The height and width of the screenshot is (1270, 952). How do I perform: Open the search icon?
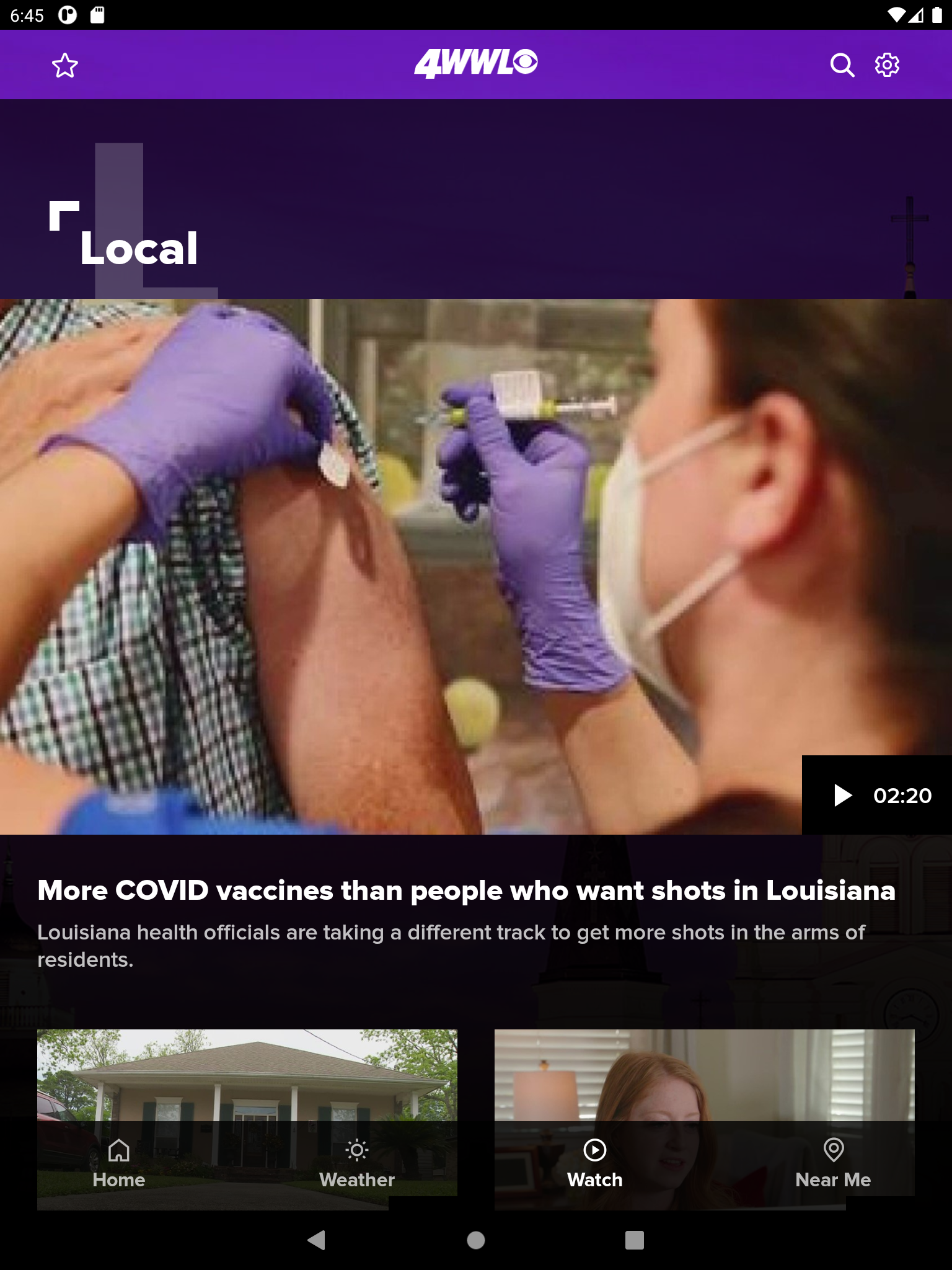click(841, 64)
